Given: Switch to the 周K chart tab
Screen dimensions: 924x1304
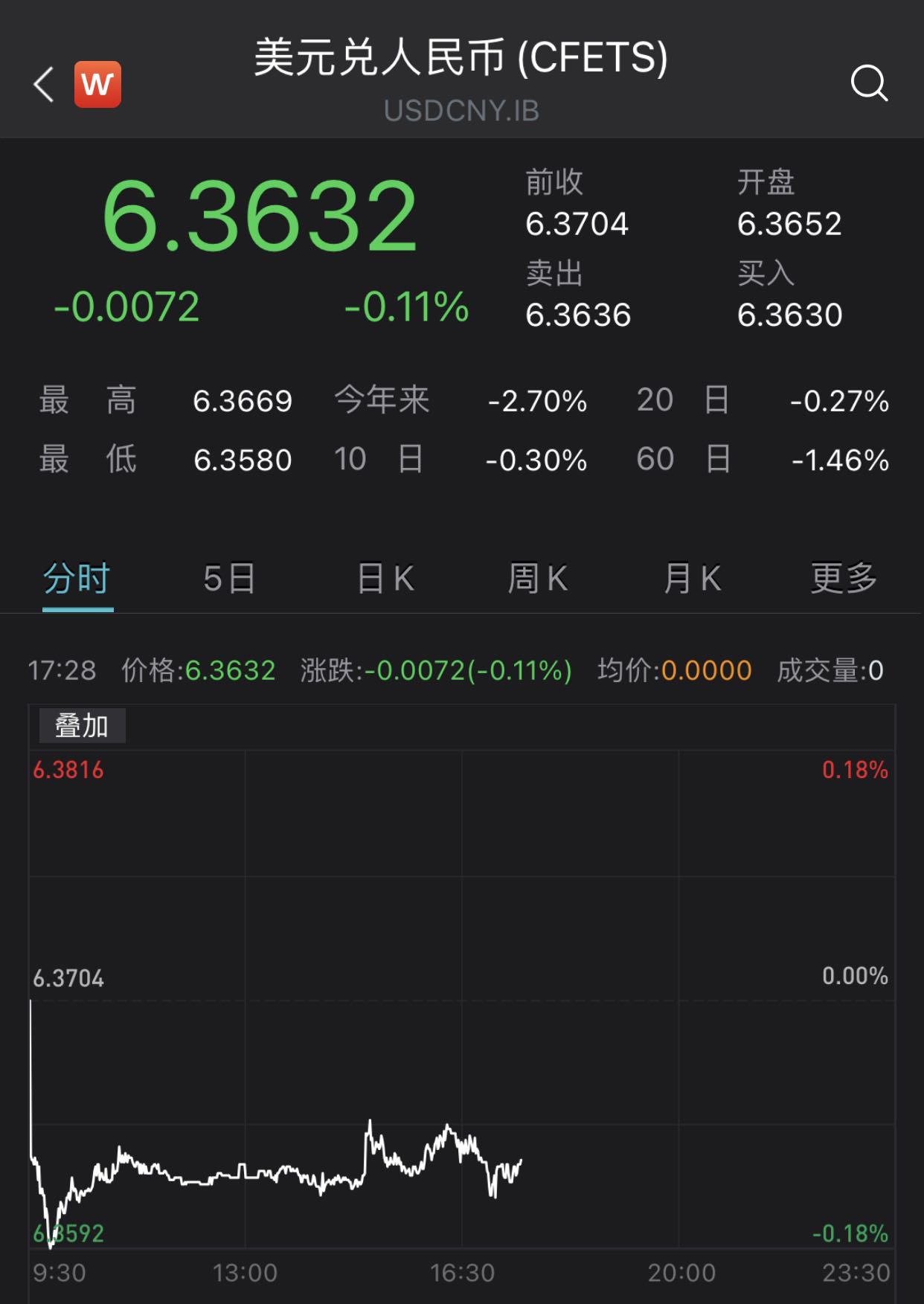Looking at the screenshot, I should point(537,579).
